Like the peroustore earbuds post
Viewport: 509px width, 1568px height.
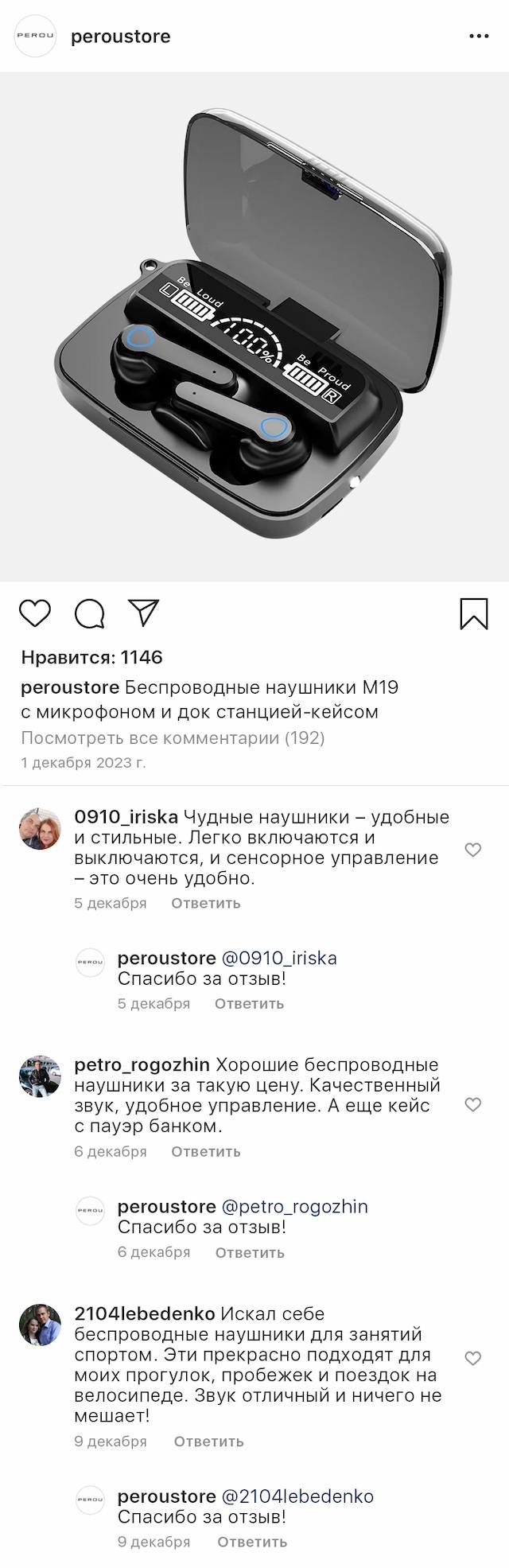35,613
